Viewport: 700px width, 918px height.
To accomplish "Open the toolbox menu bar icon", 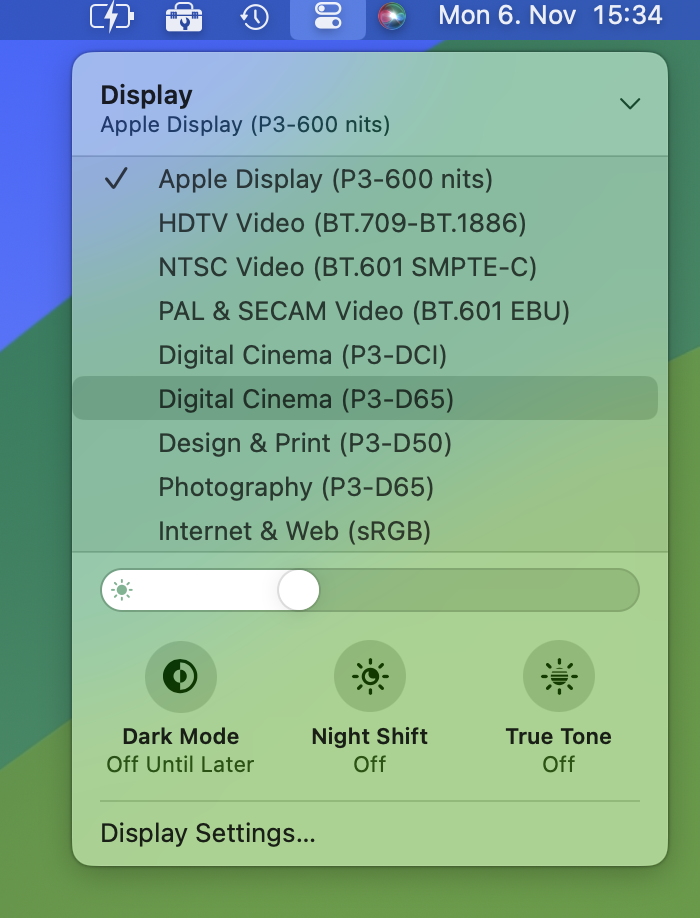I will pos(184,18).
